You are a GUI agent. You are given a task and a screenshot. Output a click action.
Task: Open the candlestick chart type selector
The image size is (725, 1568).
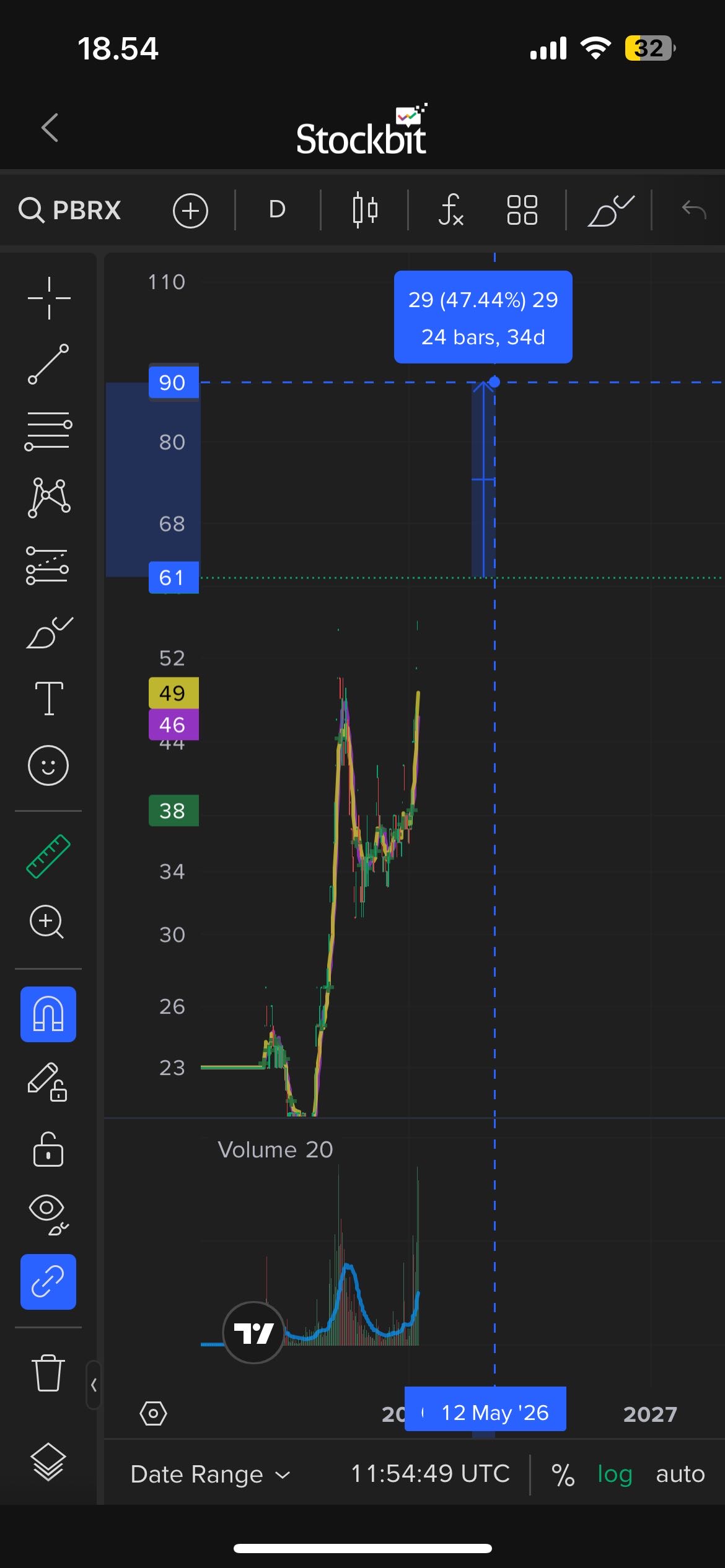click(x=364, y=210)
